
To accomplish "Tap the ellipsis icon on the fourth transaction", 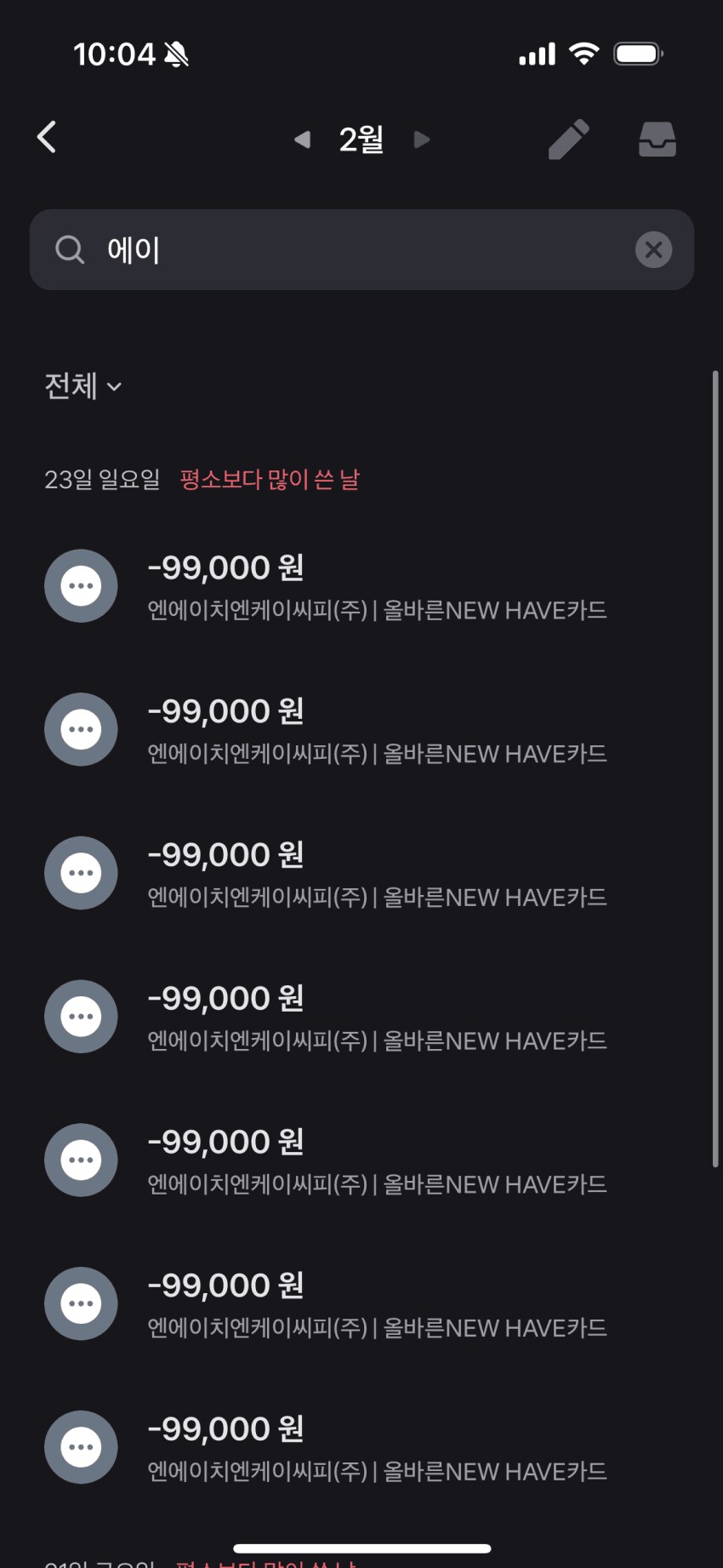I will 80,1016.
